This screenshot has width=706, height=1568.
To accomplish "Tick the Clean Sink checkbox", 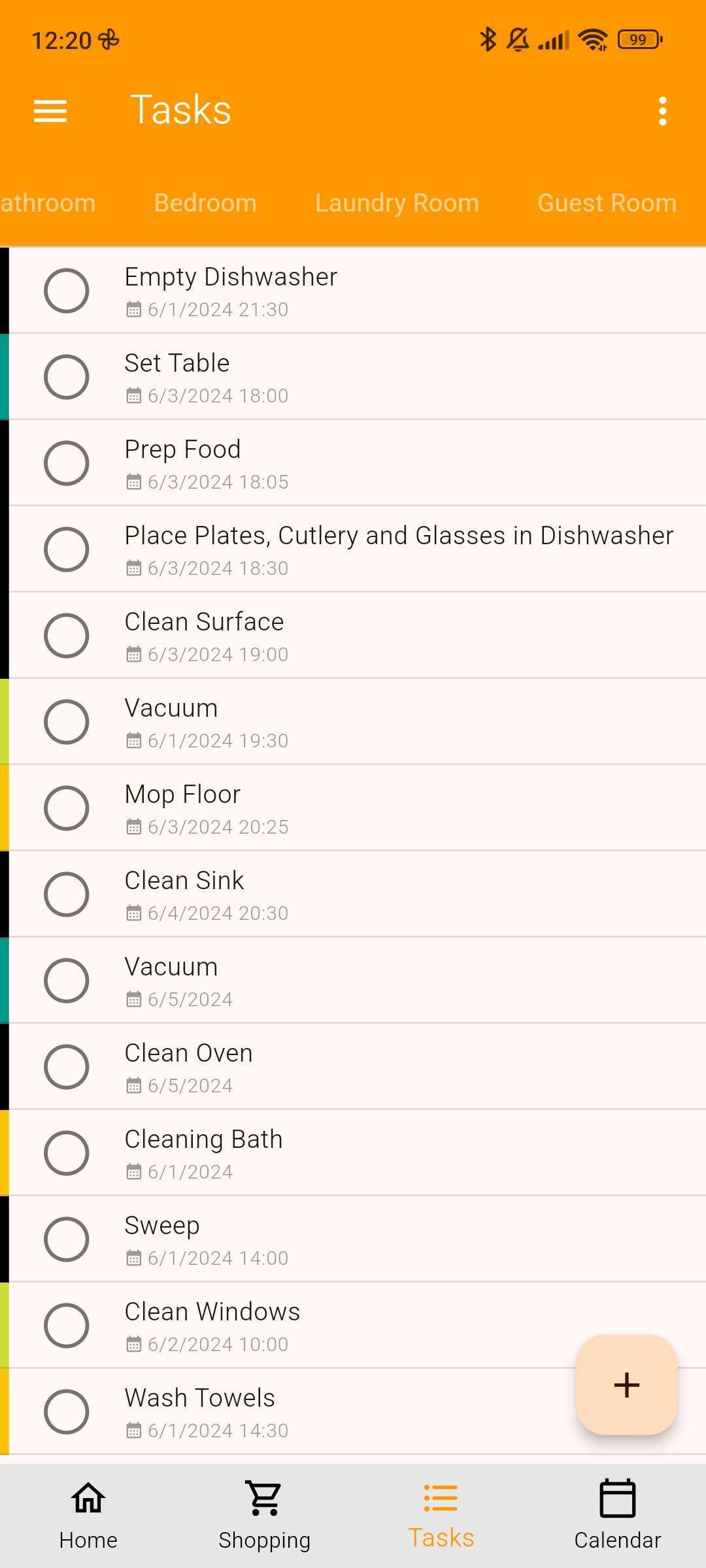I will pyautogui.click(x=67, y=894).
